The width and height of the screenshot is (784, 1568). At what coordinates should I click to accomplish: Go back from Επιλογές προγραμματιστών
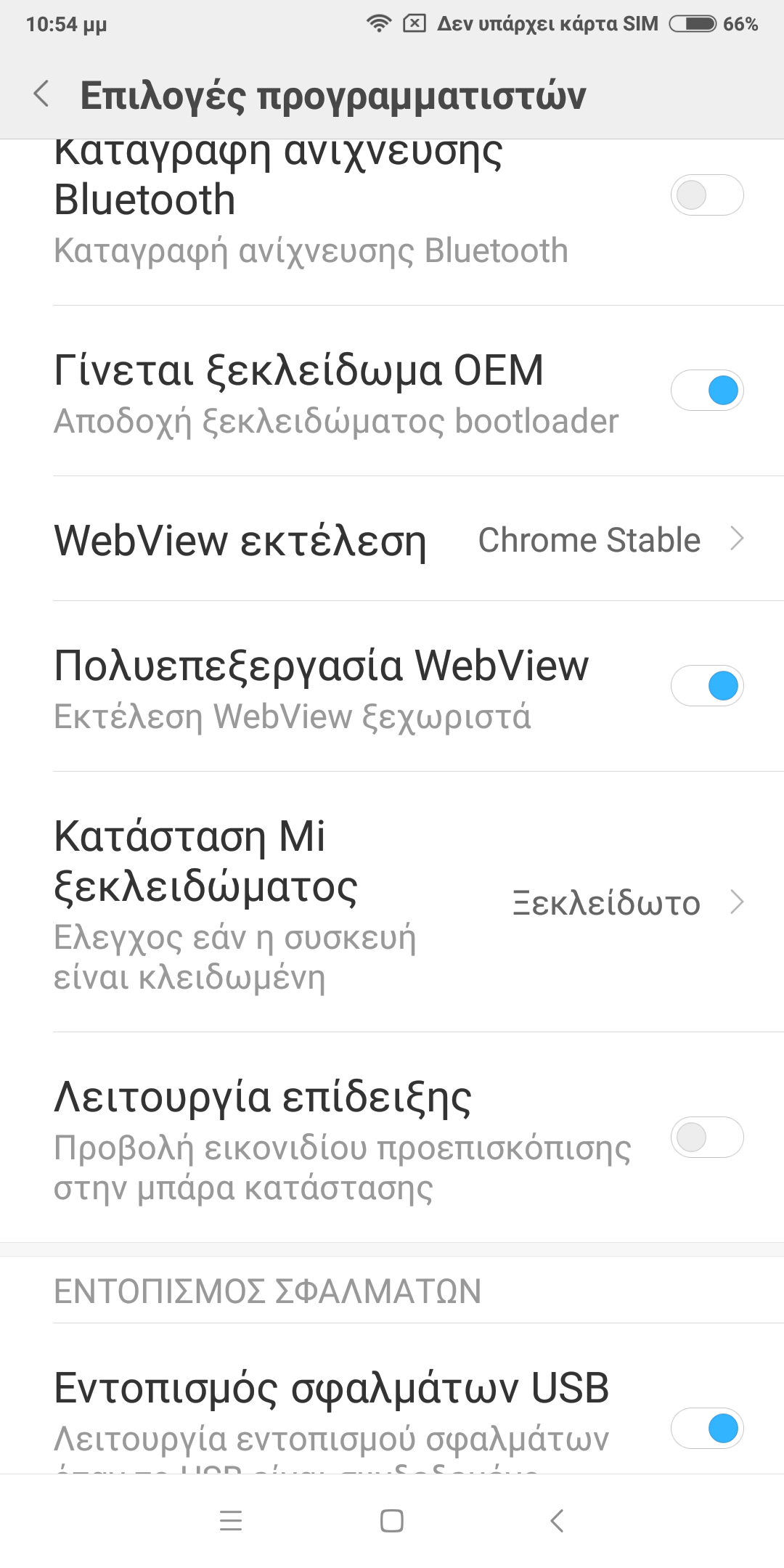click(x=42, y=94)
